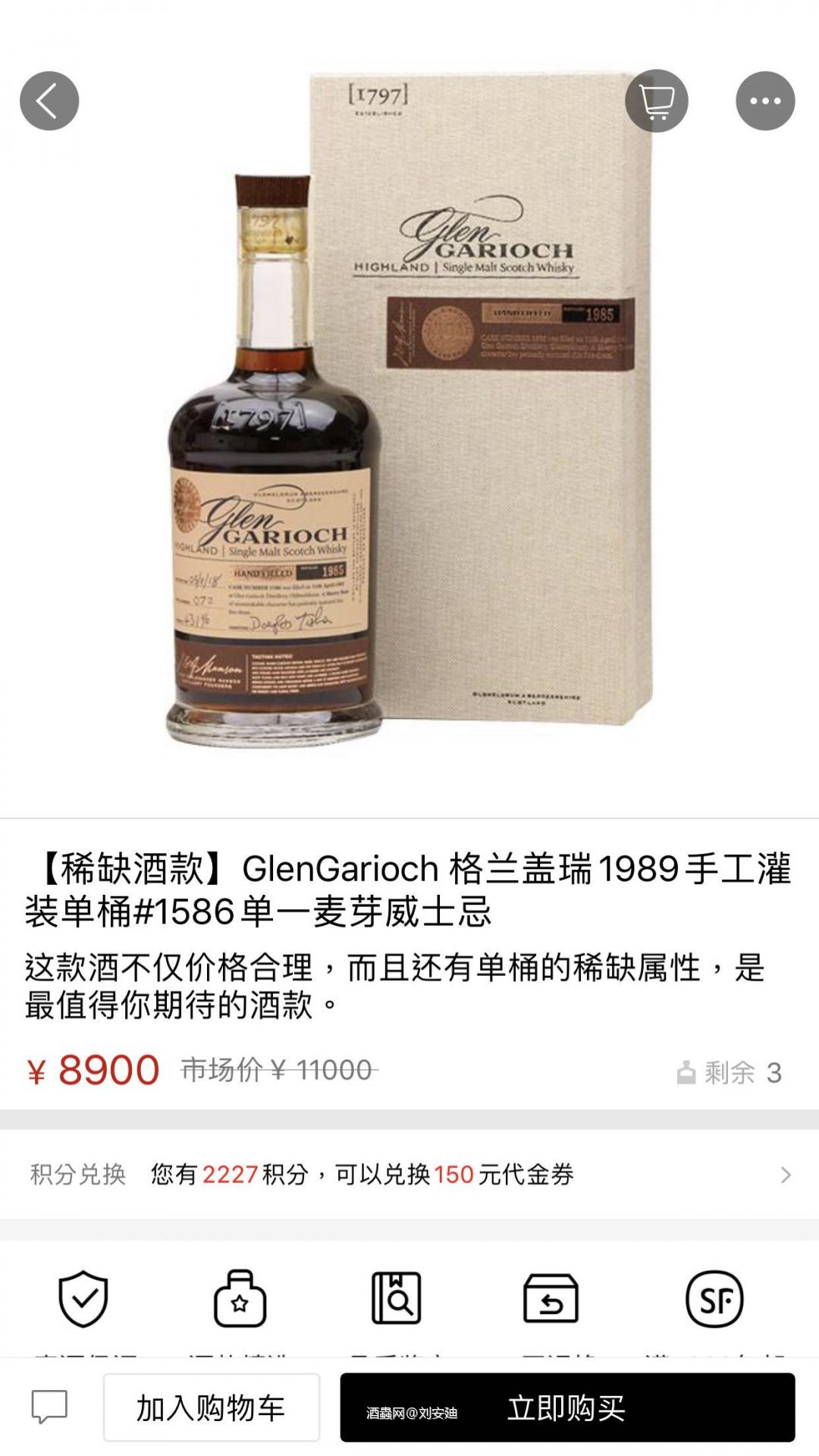
Task: Tap the back arrow to leave product page
Action: (50, 101)
